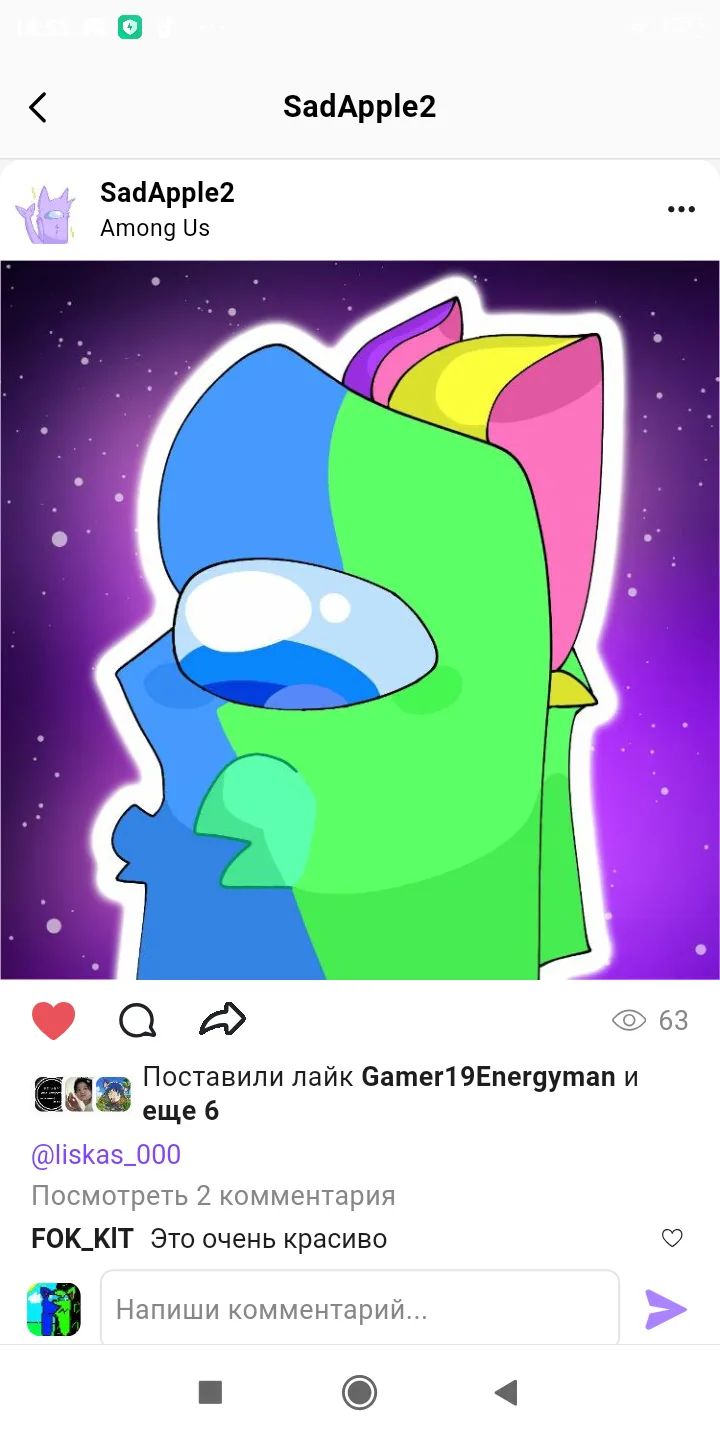Open FOK_KIT's profile from the comment
Viewport: 720px width, 1440px height.
point(82,1239)
